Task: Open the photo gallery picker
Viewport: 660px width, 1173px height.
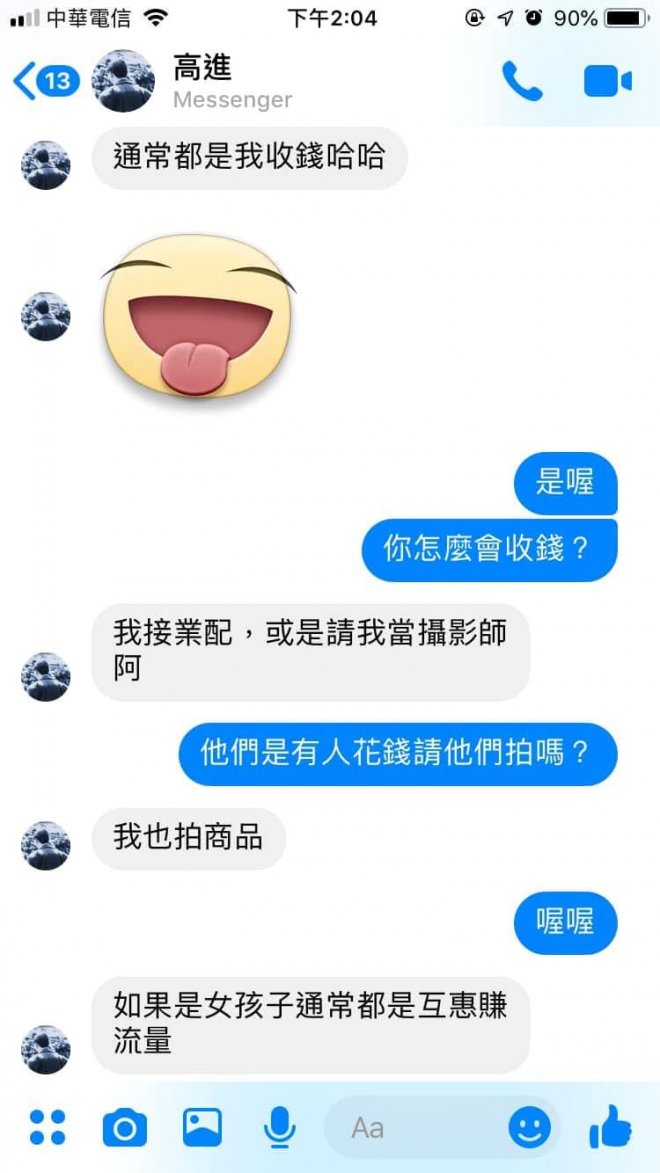Action: 202,1127
